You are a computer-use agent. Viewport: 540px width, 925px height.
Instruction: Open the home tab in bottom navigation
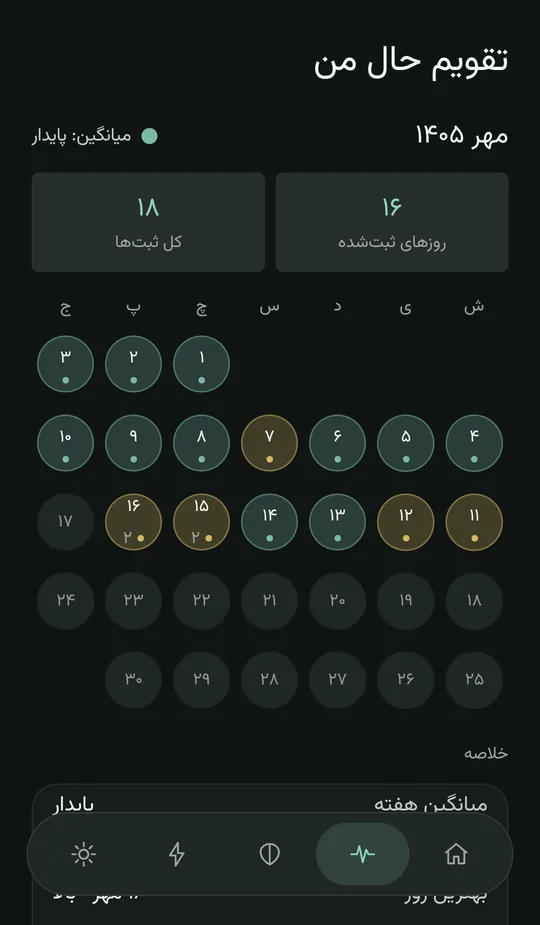[456, 854]
